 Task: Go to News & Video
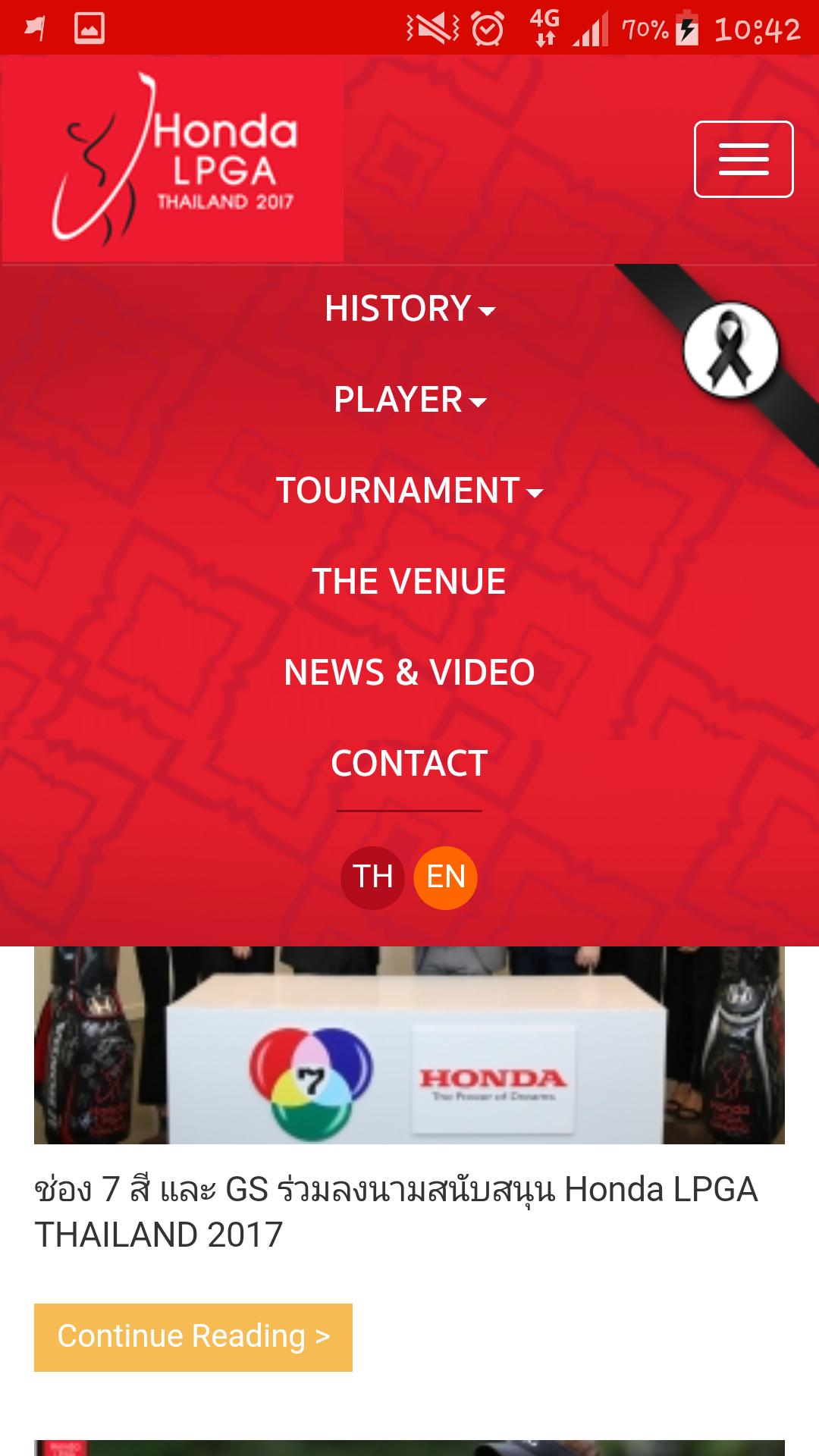409,673
